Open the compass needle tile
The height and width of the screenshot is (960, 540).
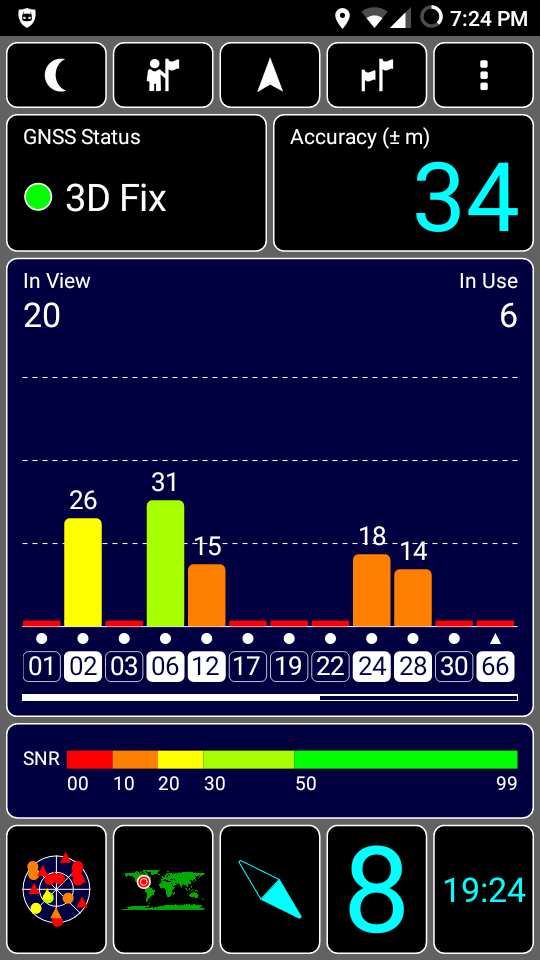(x=270, y=889)
